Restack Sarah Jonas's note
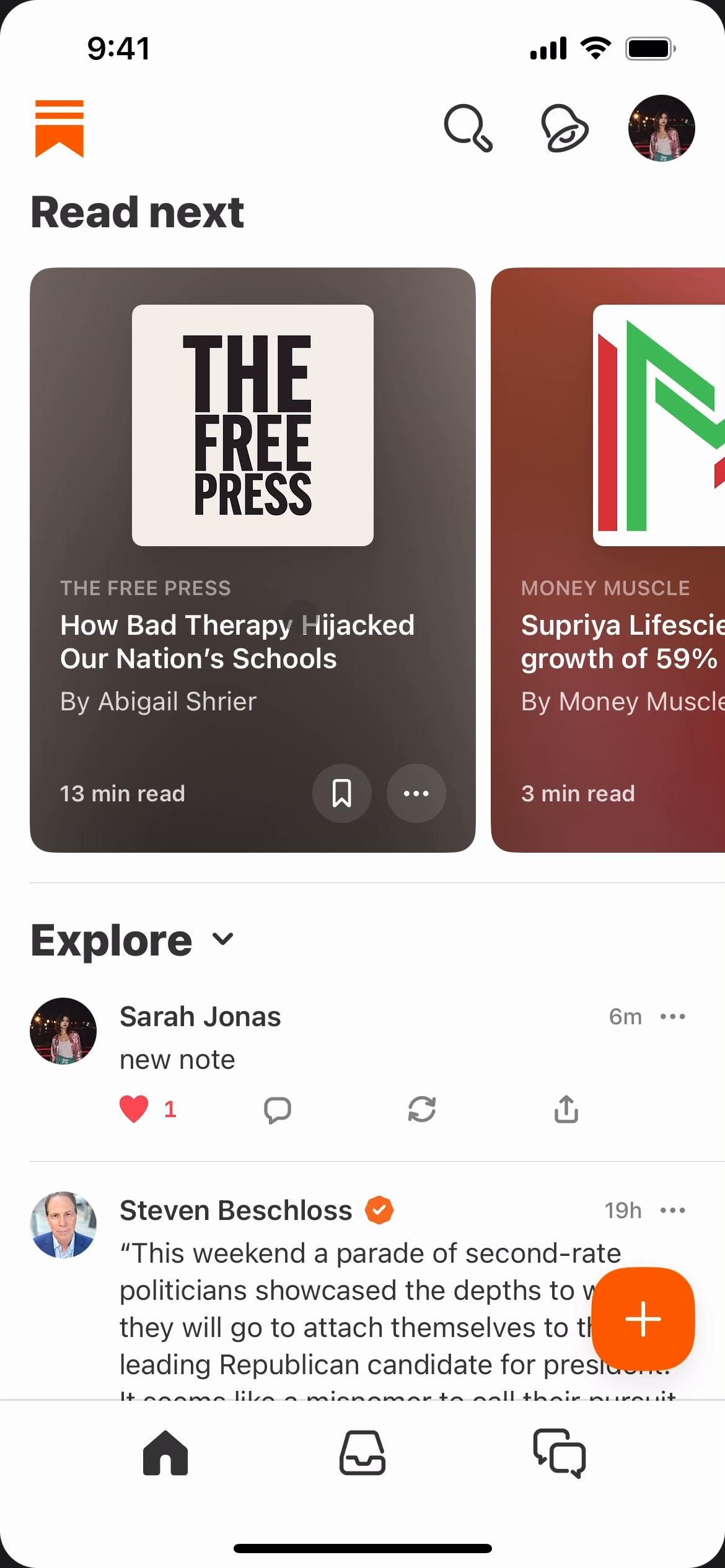 422,1109
